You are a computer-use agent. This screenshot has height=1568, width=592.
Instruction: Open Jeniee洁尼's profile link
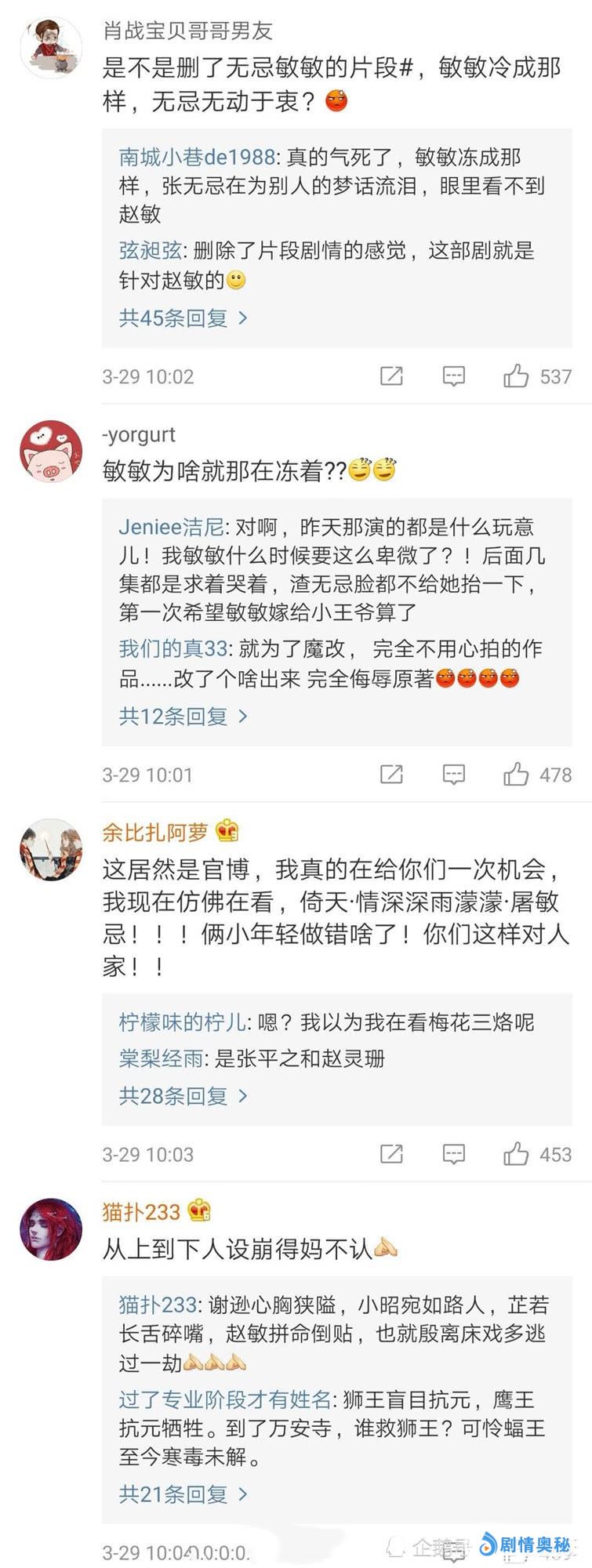click(x=171, y=527)
